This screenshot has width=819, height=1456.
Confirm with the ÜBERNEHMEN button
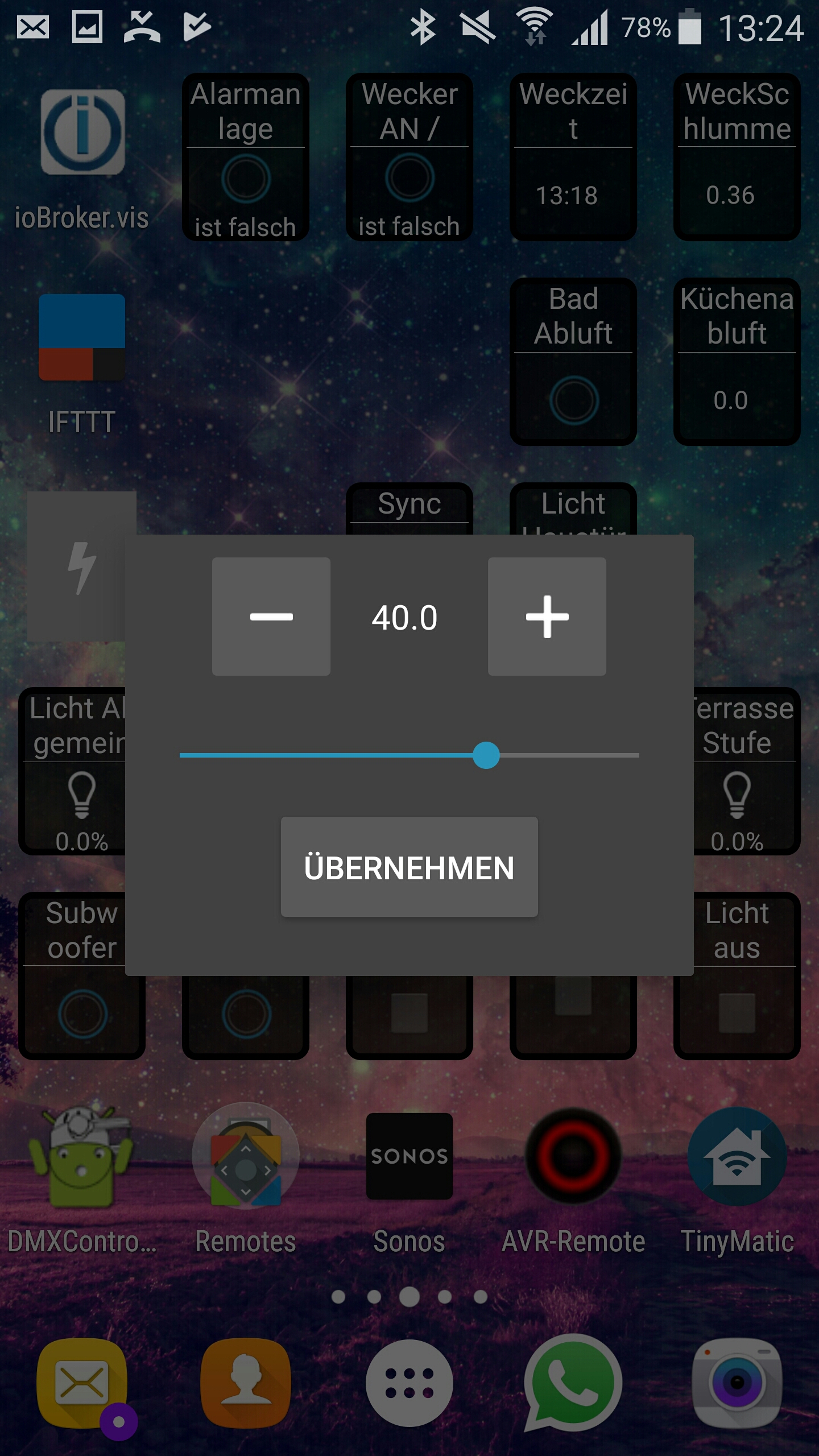(409, 867)
